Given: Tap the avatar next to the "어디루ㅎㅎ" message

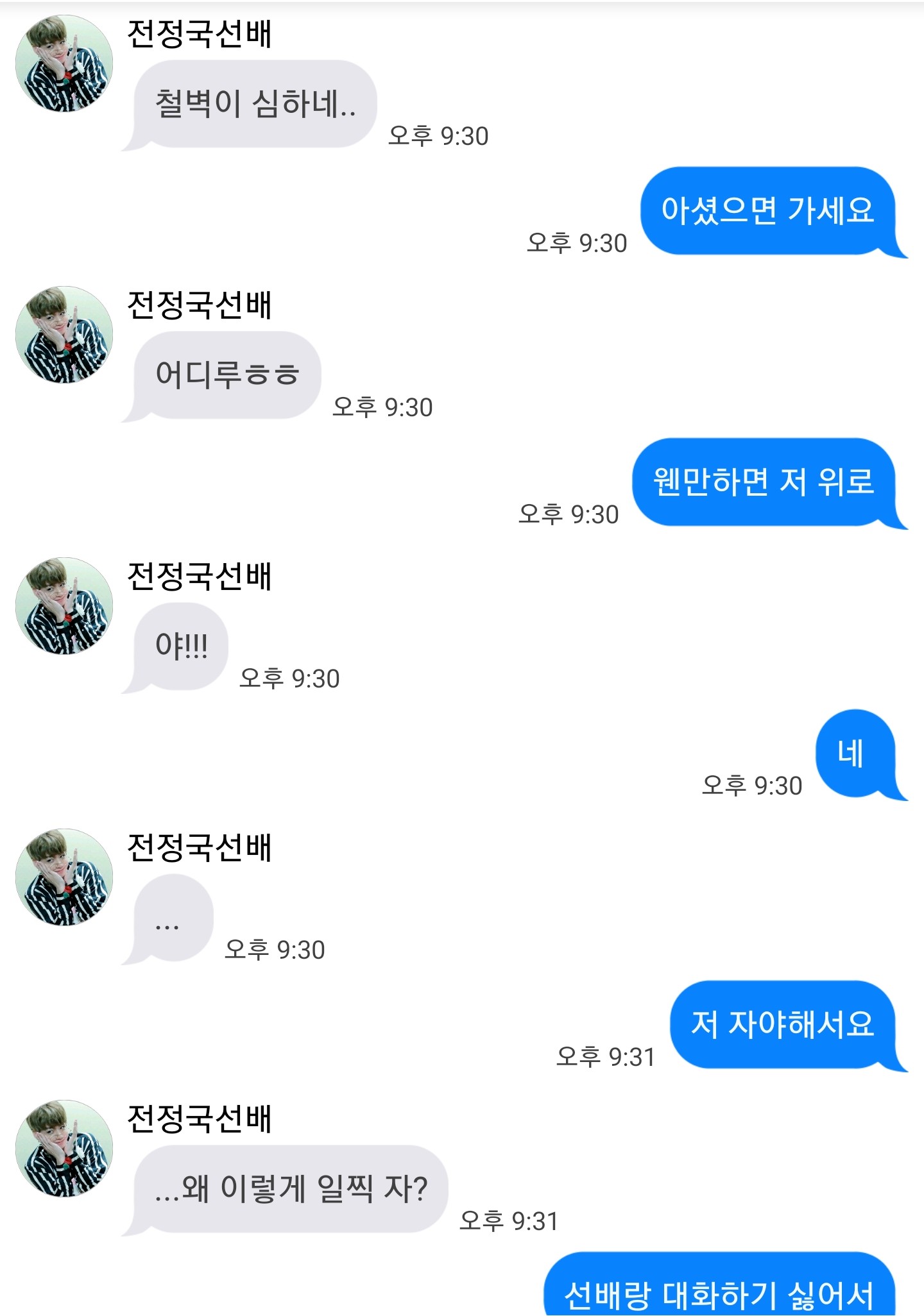Looking at the screenshot, I should click(x=64, y=335).
